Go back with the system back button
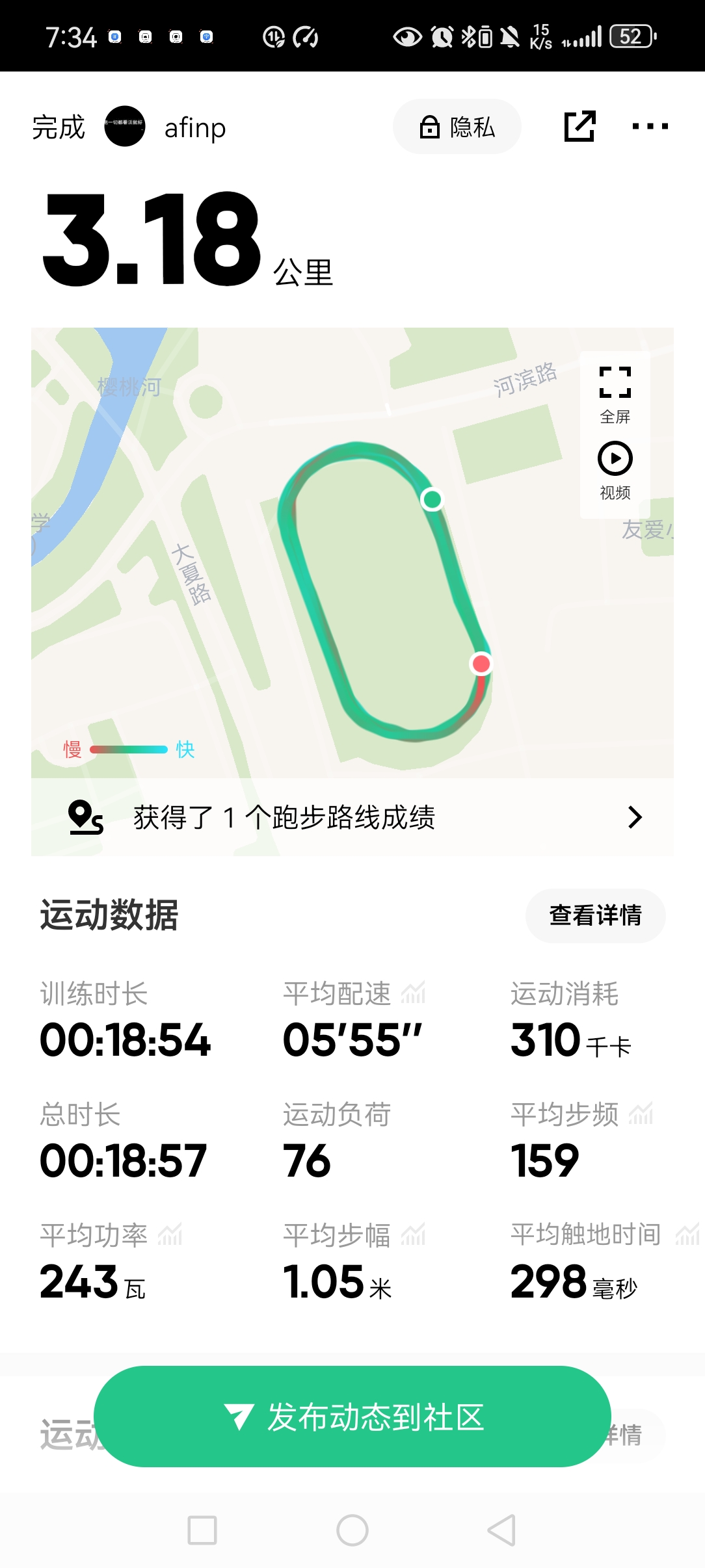705x1568 pixels. tap(501, 1530)
